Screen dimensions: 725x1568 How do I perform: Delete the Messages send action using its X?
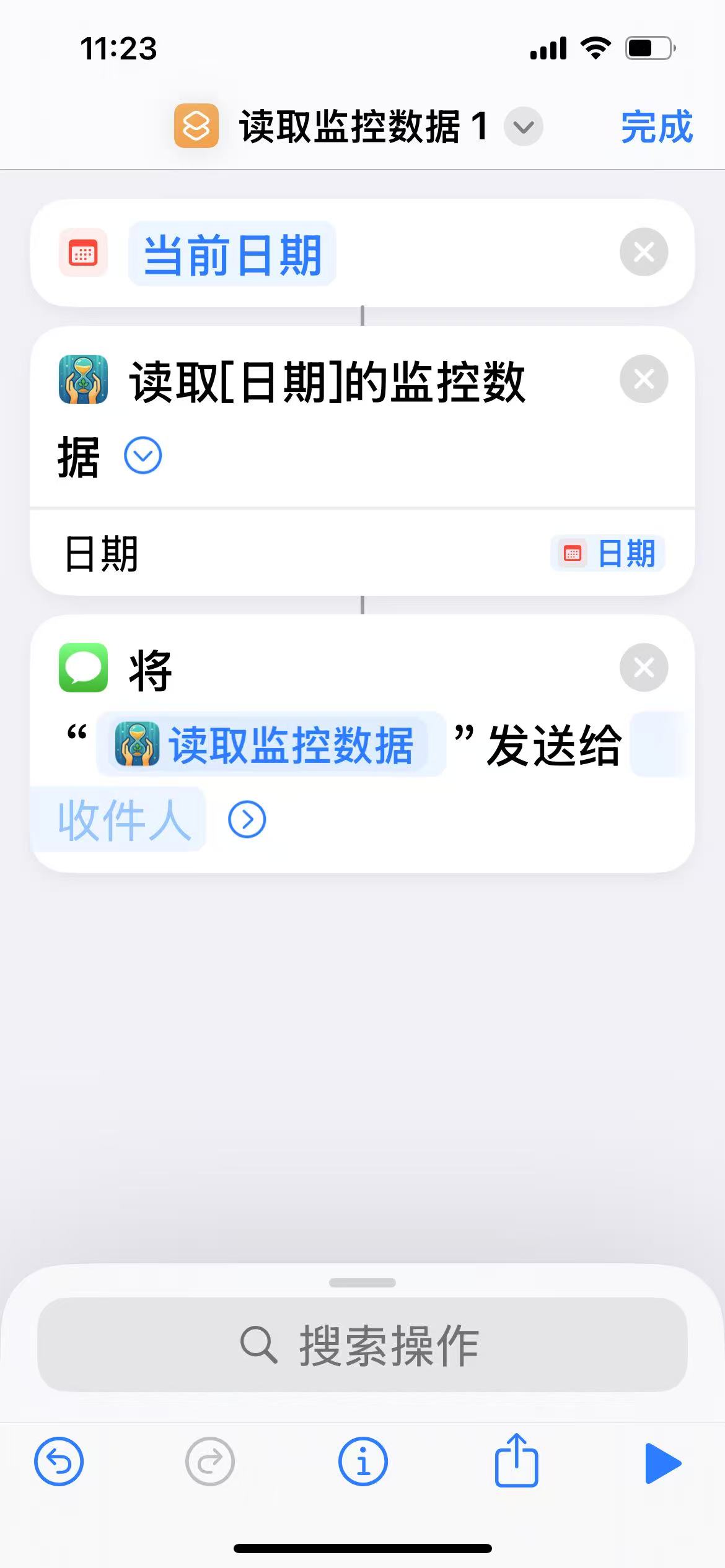(644, 668)
